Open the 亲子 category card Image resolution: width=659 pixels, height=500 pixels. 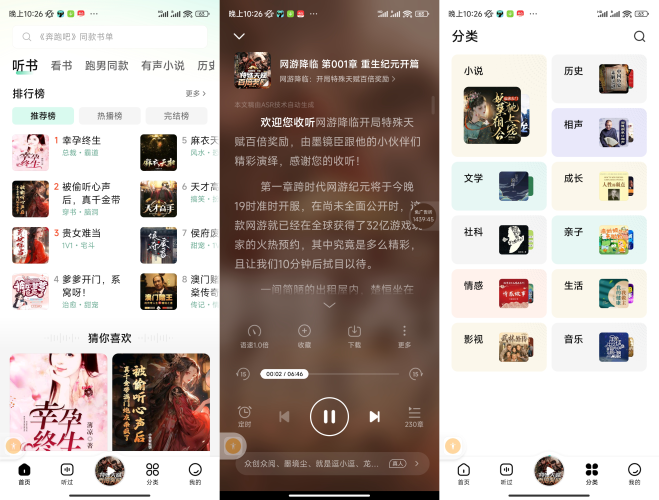click(597, 239)
